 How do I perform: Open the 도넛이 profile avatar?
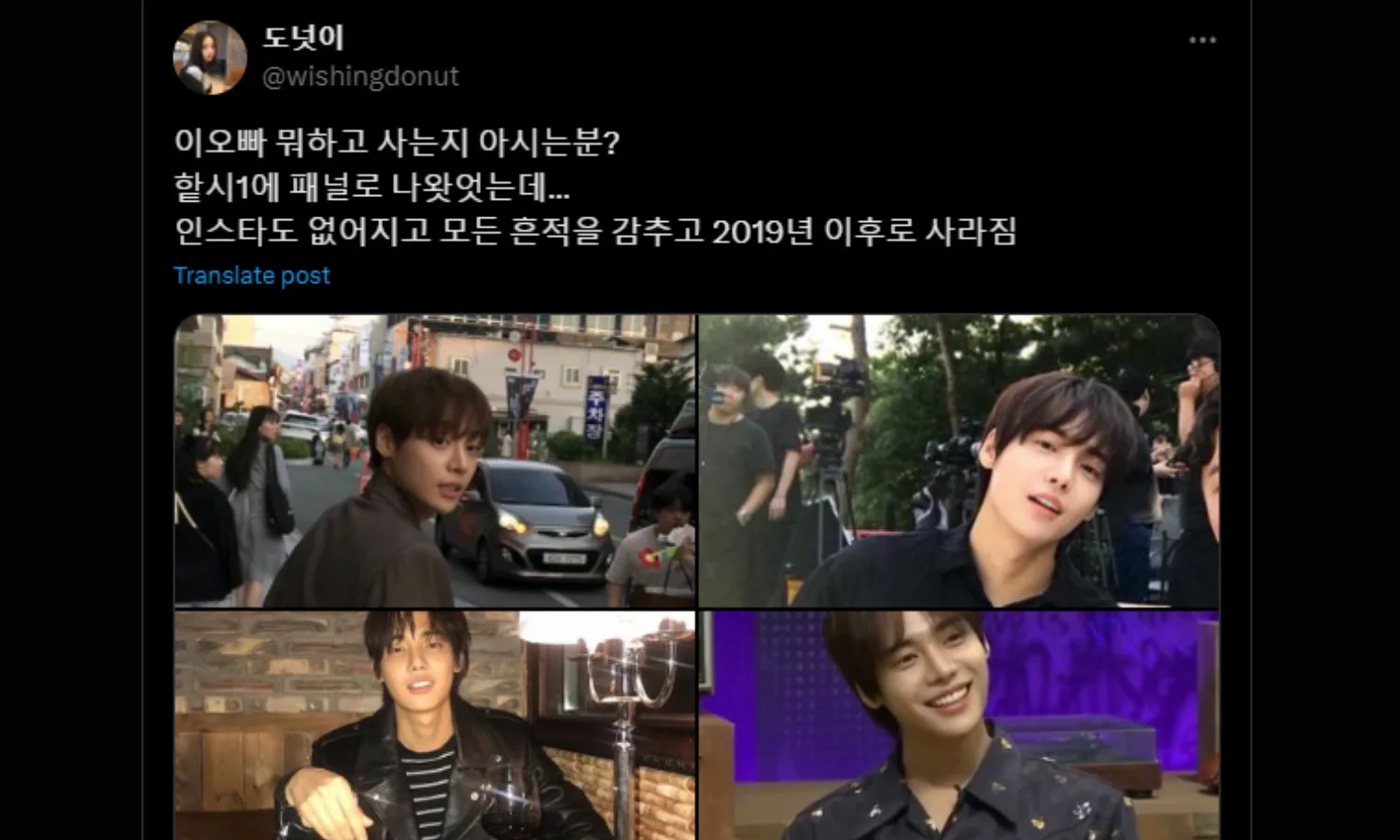[210, 58]
